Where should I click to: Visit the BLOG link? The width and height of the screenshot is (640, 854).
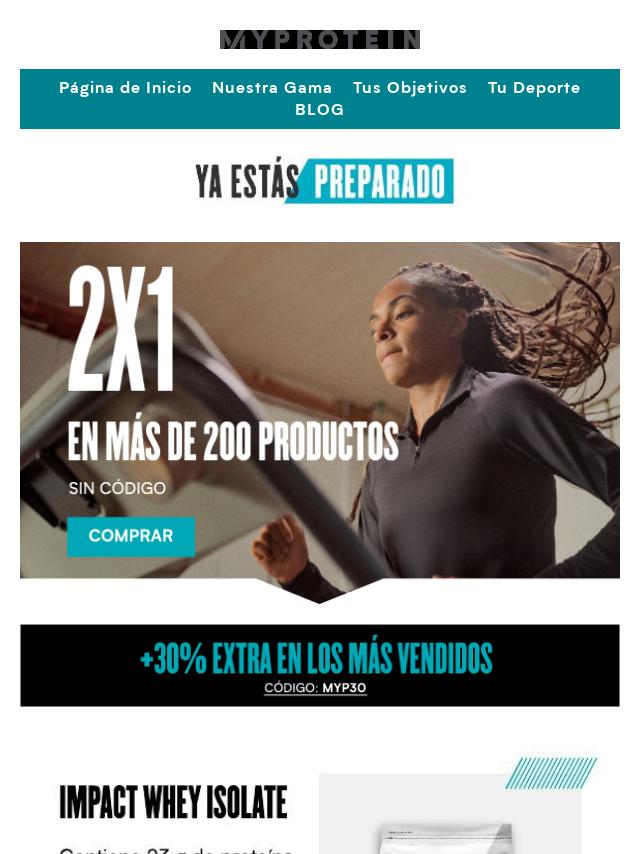click(x=320, y=110)
